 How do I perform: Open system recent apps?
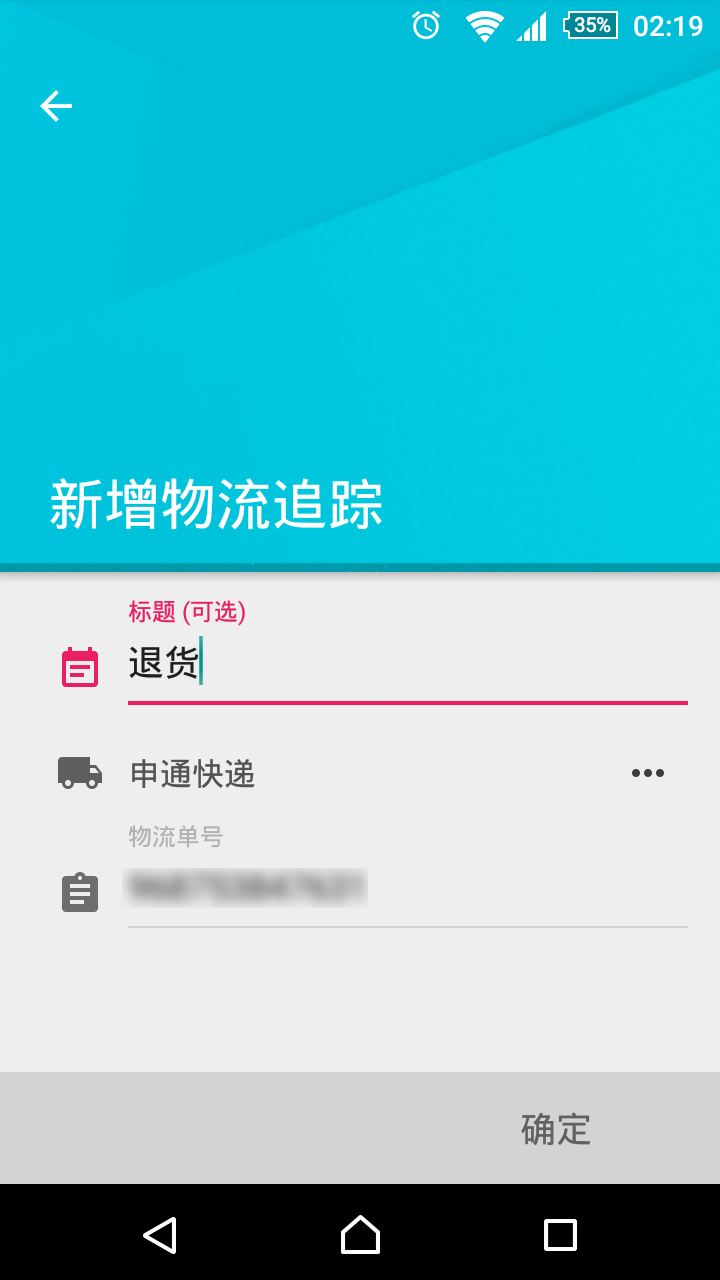(560, 1234)
